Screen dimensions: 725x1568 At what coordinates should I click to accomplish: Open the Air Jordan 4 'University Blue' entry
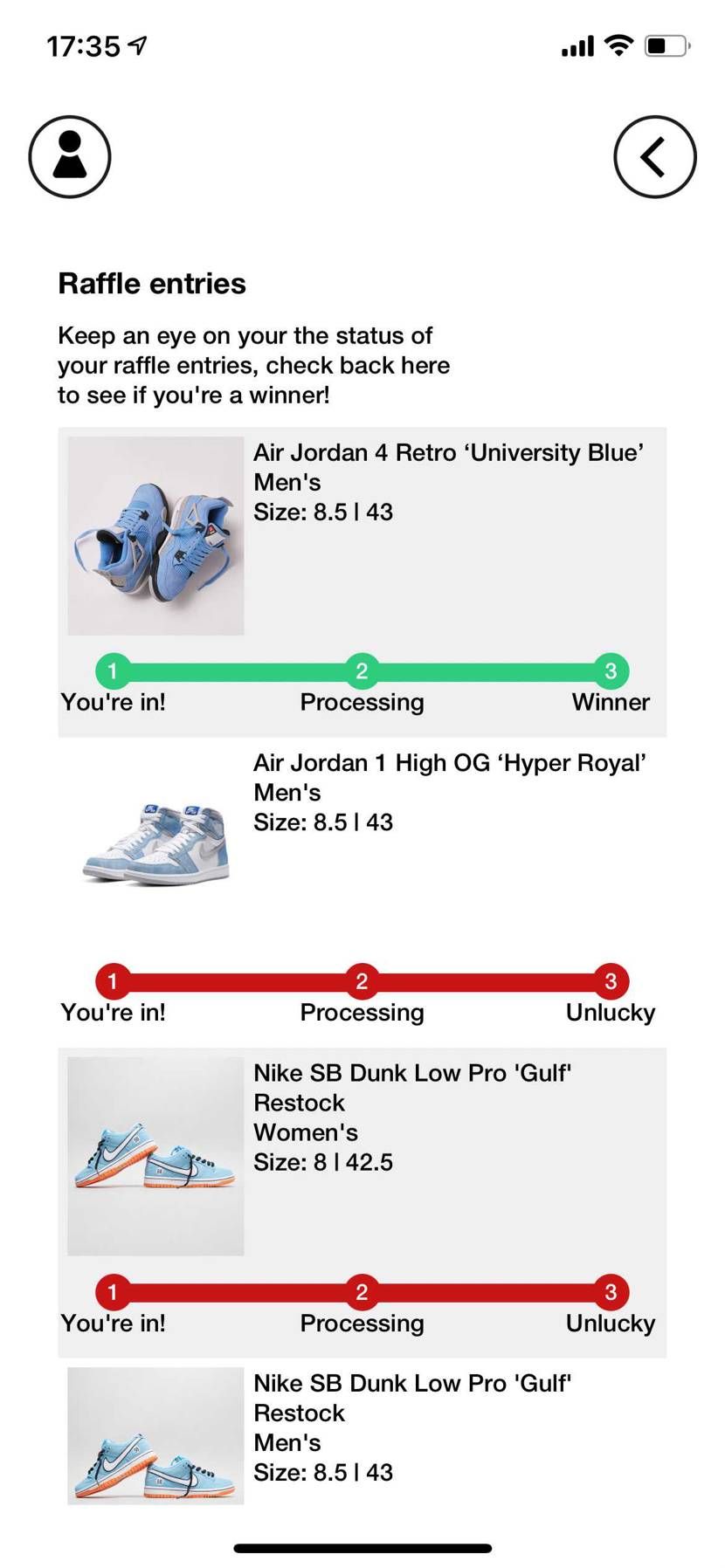pyautogui.click(x=362, y=541)
